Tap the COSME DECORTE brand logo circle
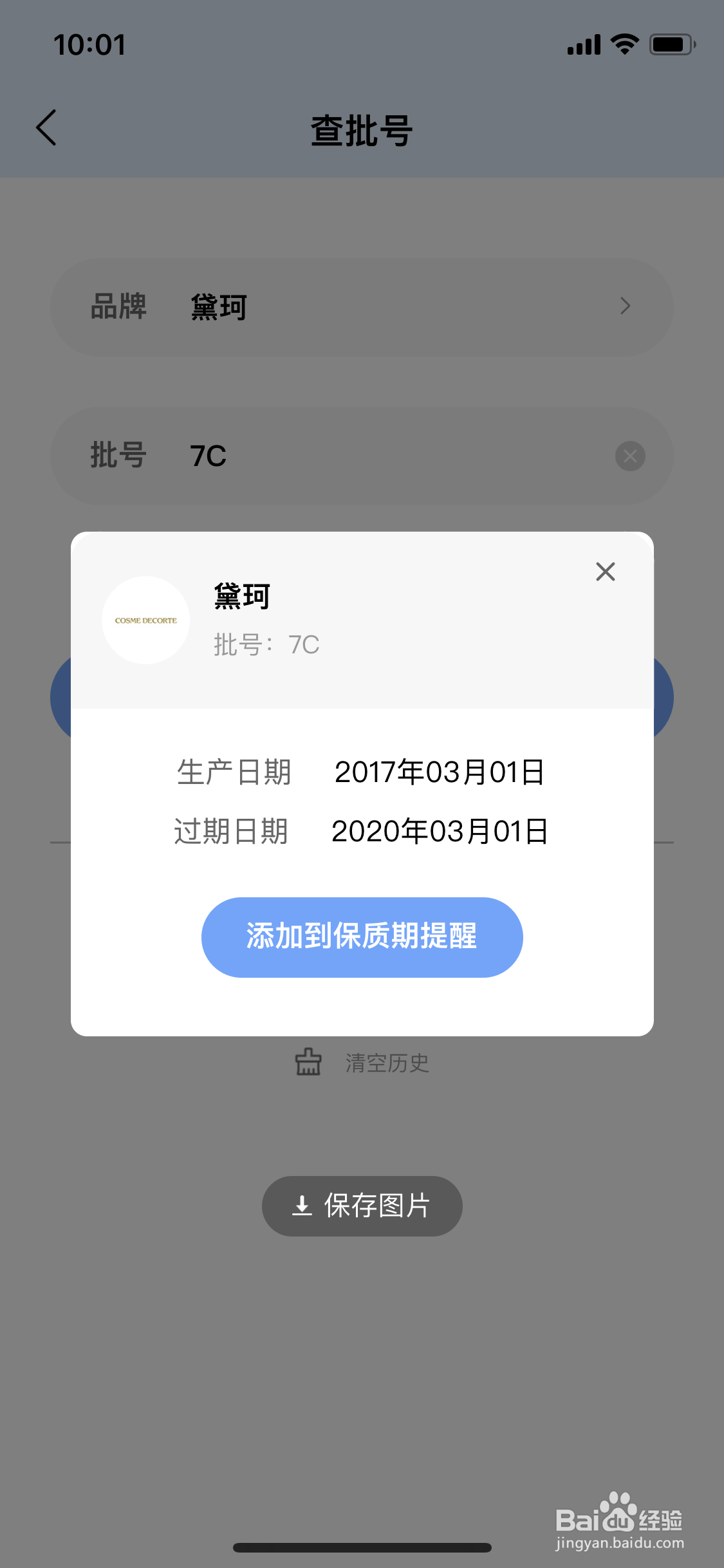 [145, 620]
